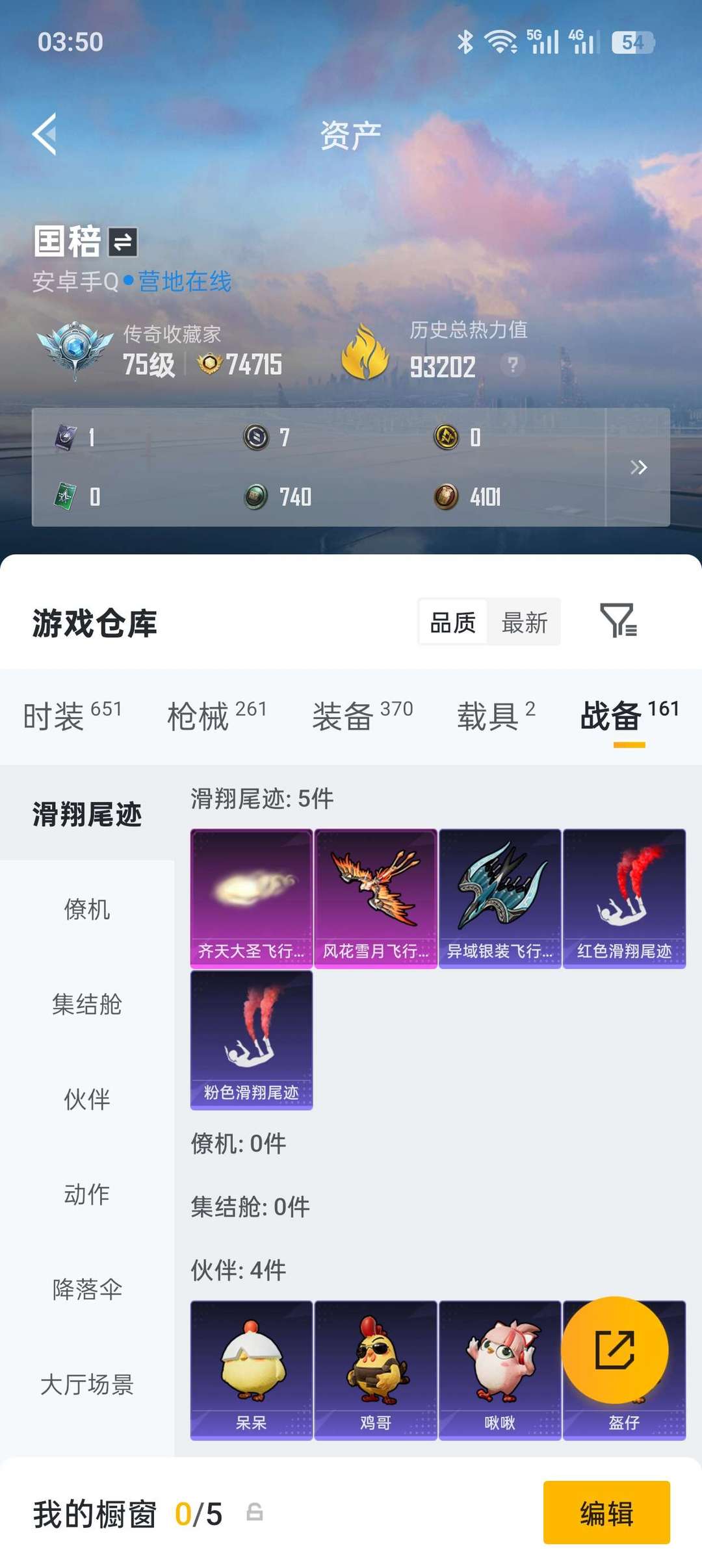Image resolution: width=702 pixels, height=1568 pixels.
Task: Select 僚机 in the side category list
Action: [87, 909]
